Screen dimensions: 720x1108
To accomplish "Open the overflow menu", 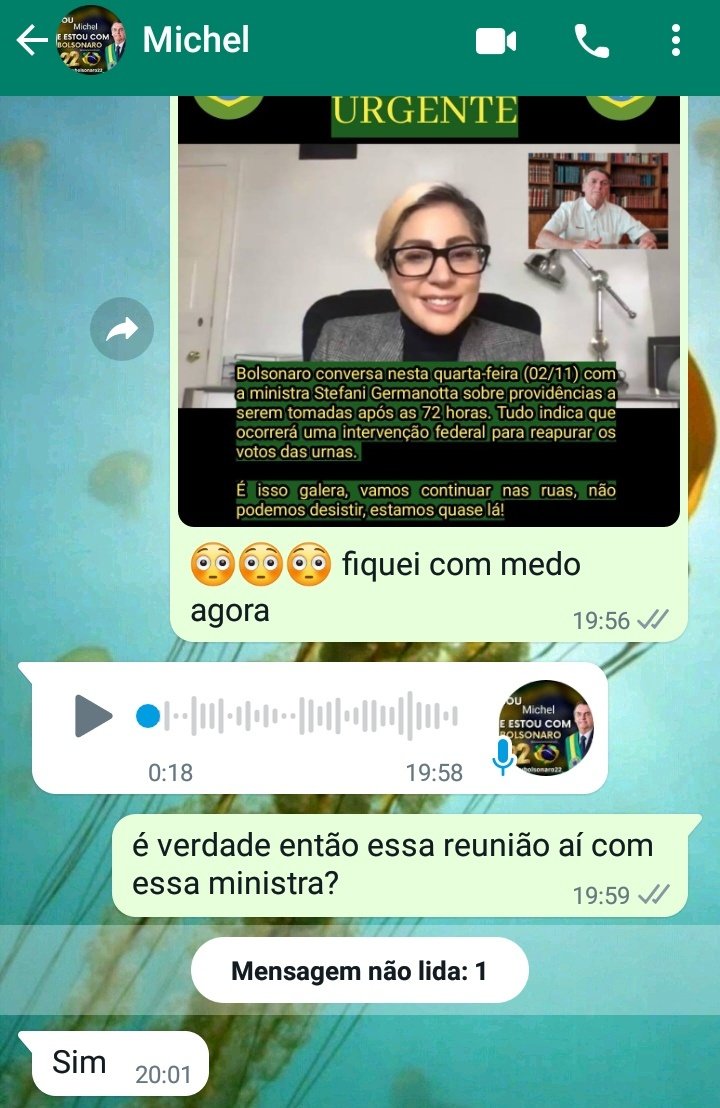I will coord(676,41).
